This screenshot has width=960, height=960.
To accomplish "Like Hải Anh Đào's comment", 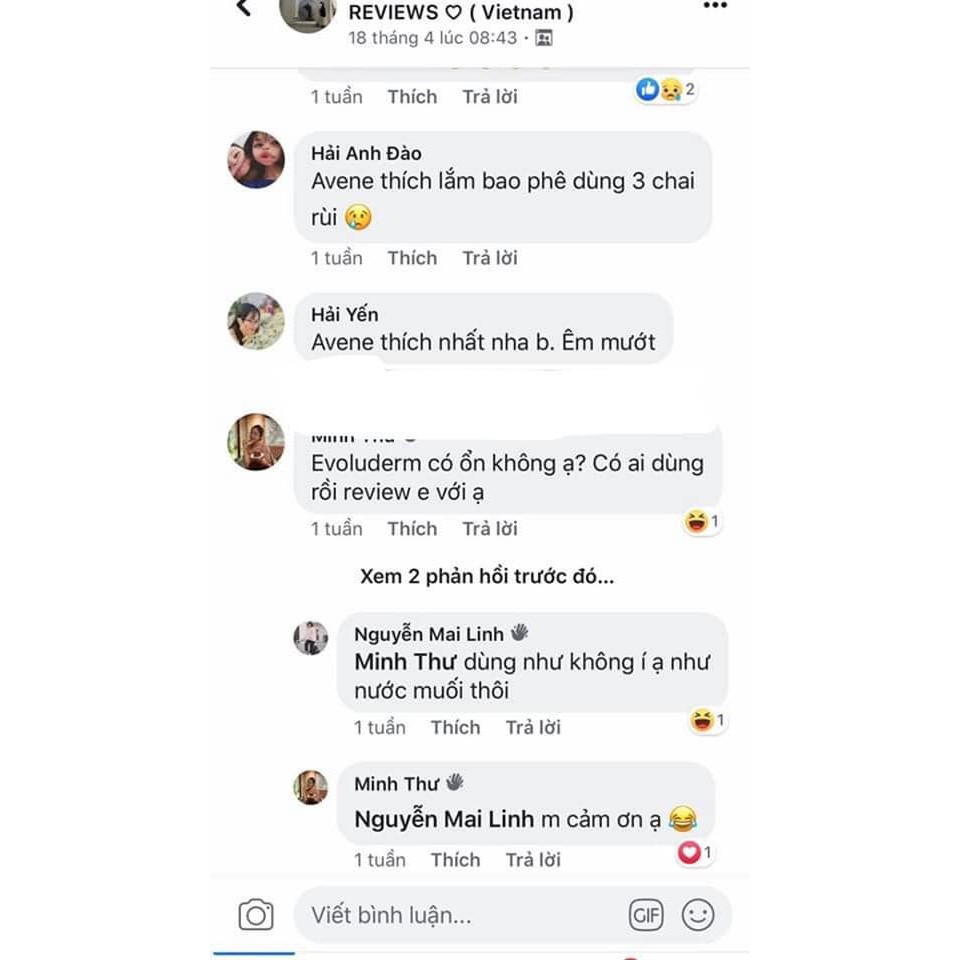I will click(412, 258).
